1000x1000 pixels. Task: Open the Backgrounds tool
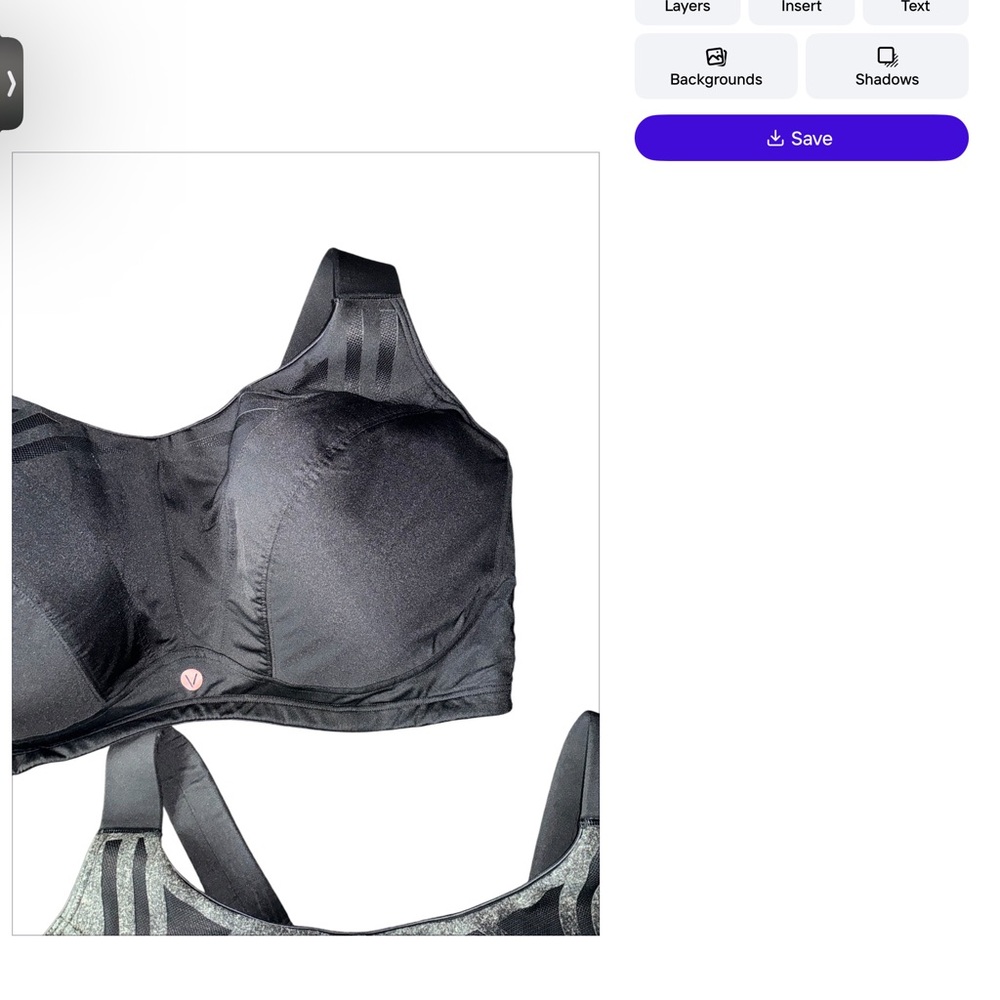tap(716, 67)
